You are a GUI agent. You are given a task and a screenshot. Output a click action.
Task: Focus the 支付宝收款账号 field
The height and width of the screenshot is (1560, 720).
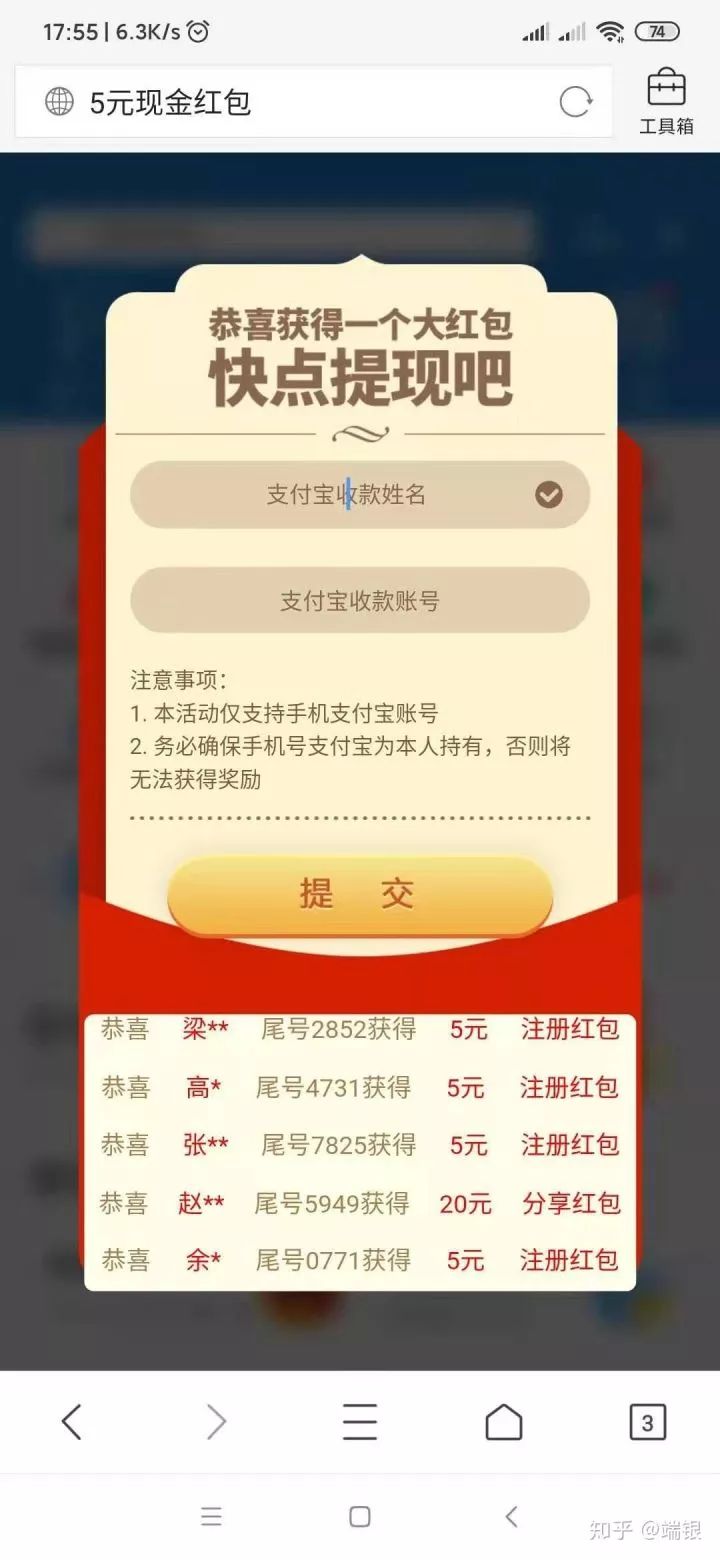click(360, 601)
